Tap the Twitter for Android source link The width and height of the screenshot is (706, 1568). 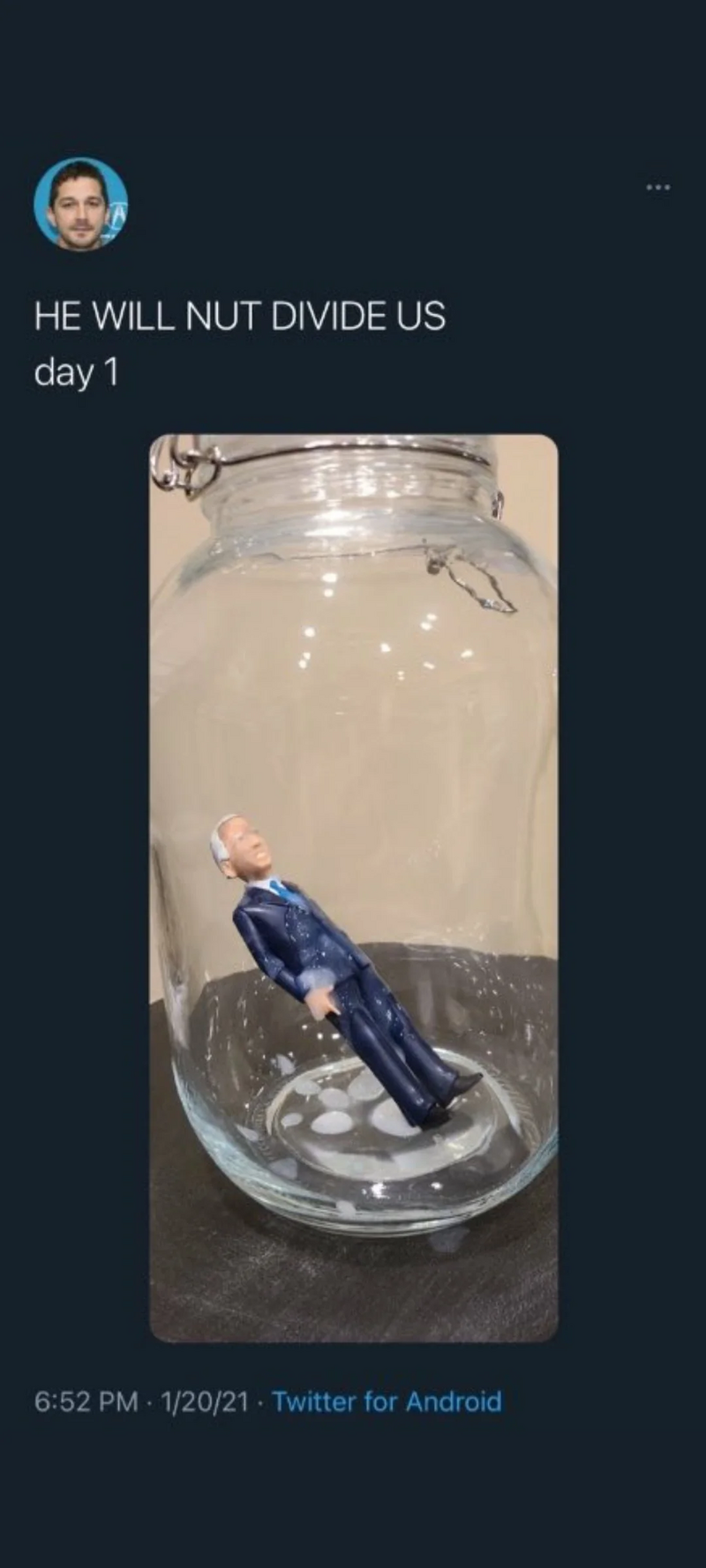(x=387, y=1401)
